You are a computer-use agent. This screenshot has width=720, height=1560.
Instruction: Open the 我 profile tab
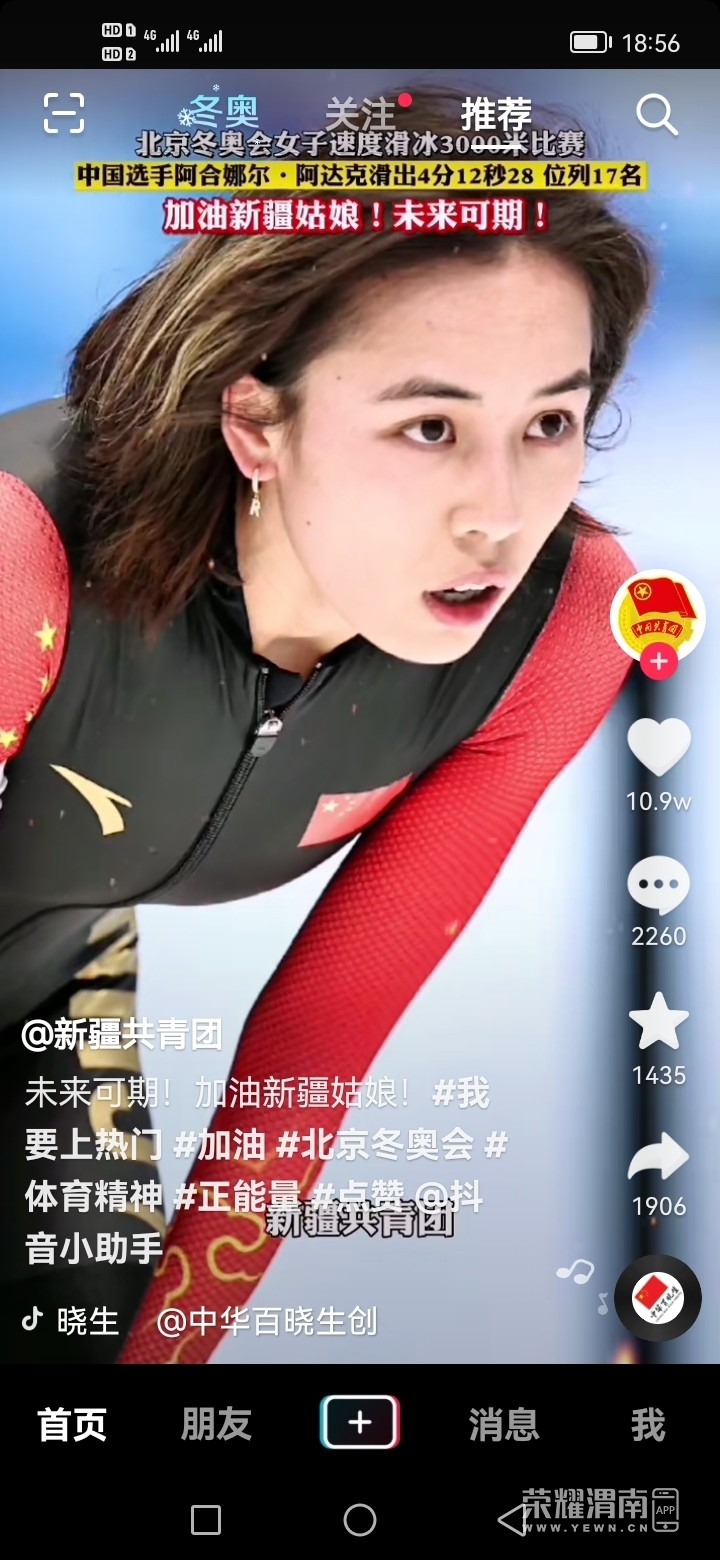click(648, 1424)
